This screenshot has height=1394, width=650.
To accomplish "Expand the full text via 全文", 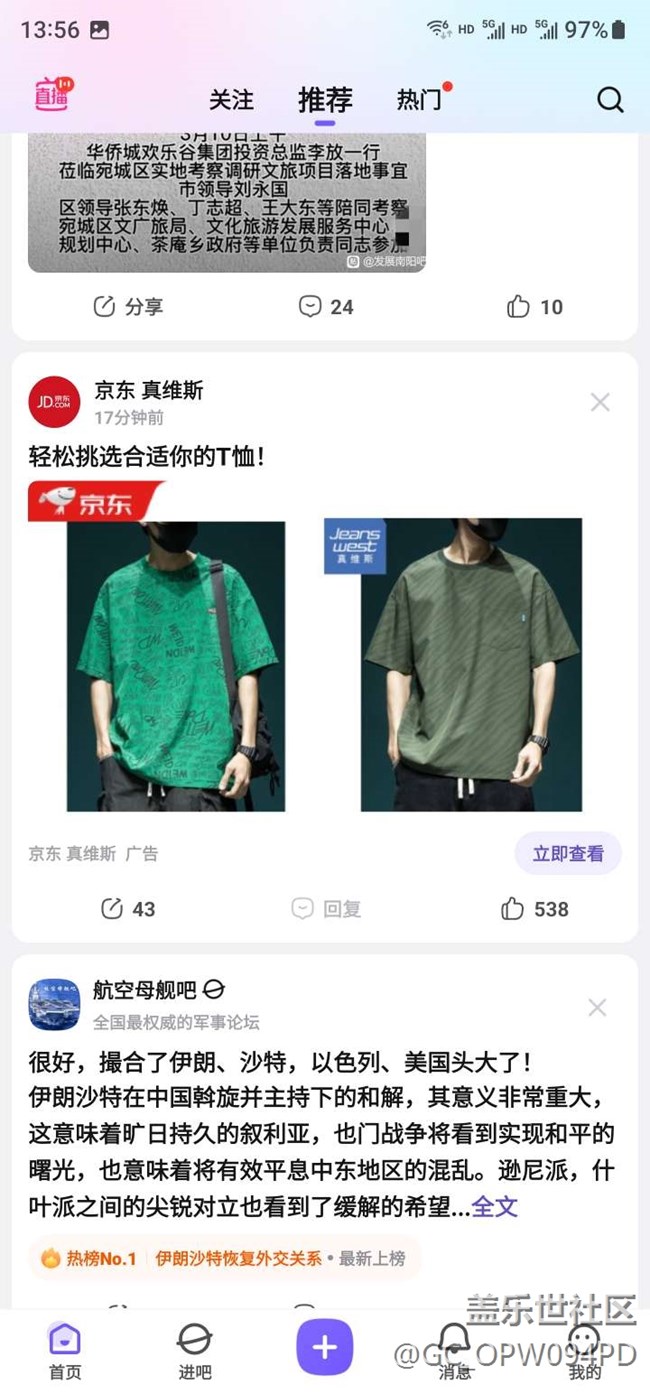I will [x=494, y=1206].
